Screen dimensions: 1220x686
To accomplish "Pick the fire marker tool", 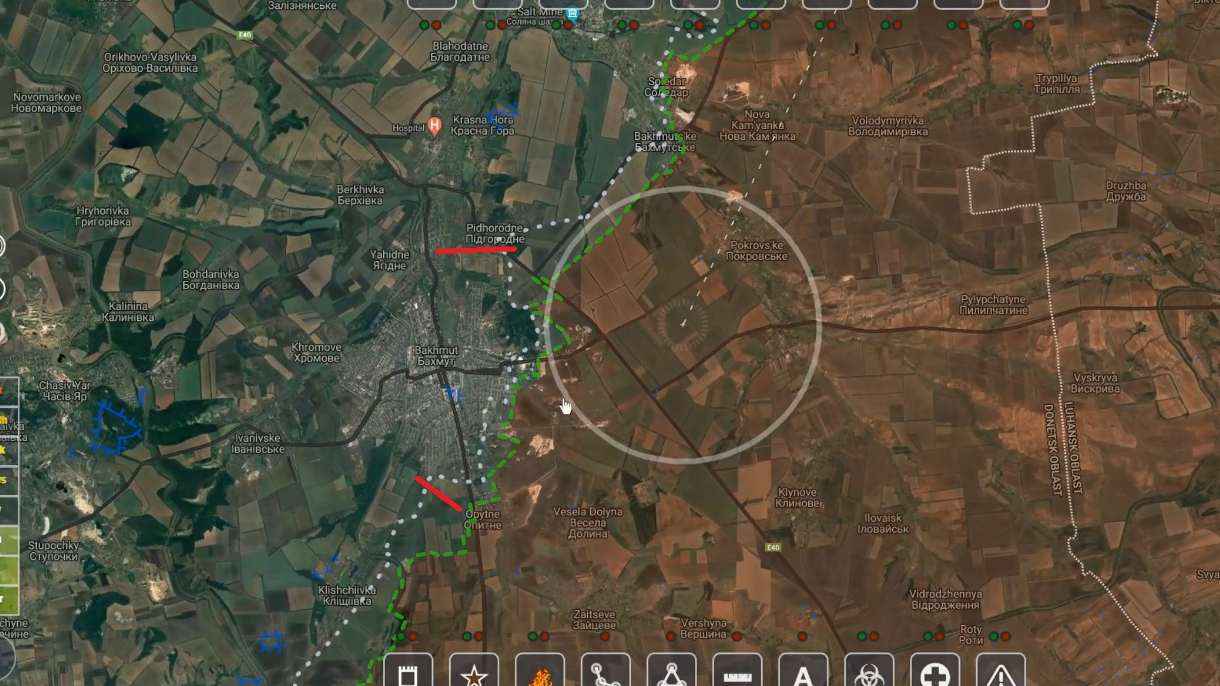I will point(540,672).
